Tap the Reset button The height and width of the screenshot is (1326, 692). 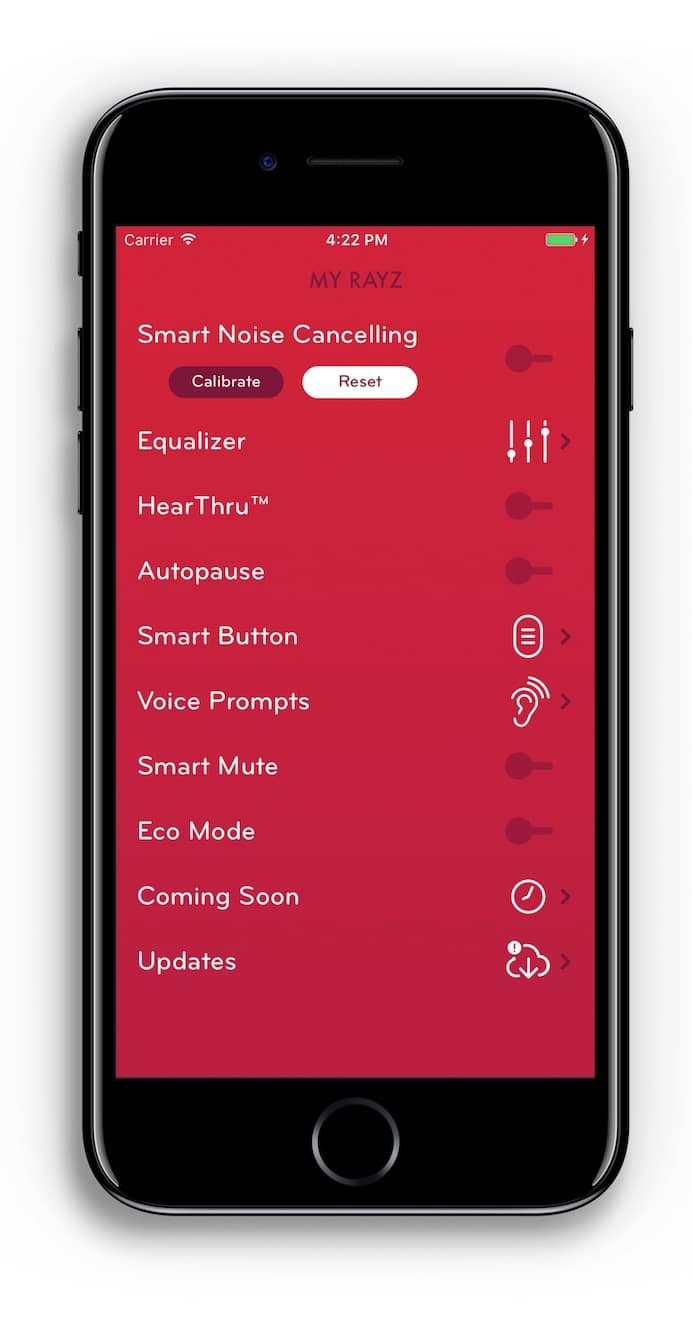click(360, 382)
